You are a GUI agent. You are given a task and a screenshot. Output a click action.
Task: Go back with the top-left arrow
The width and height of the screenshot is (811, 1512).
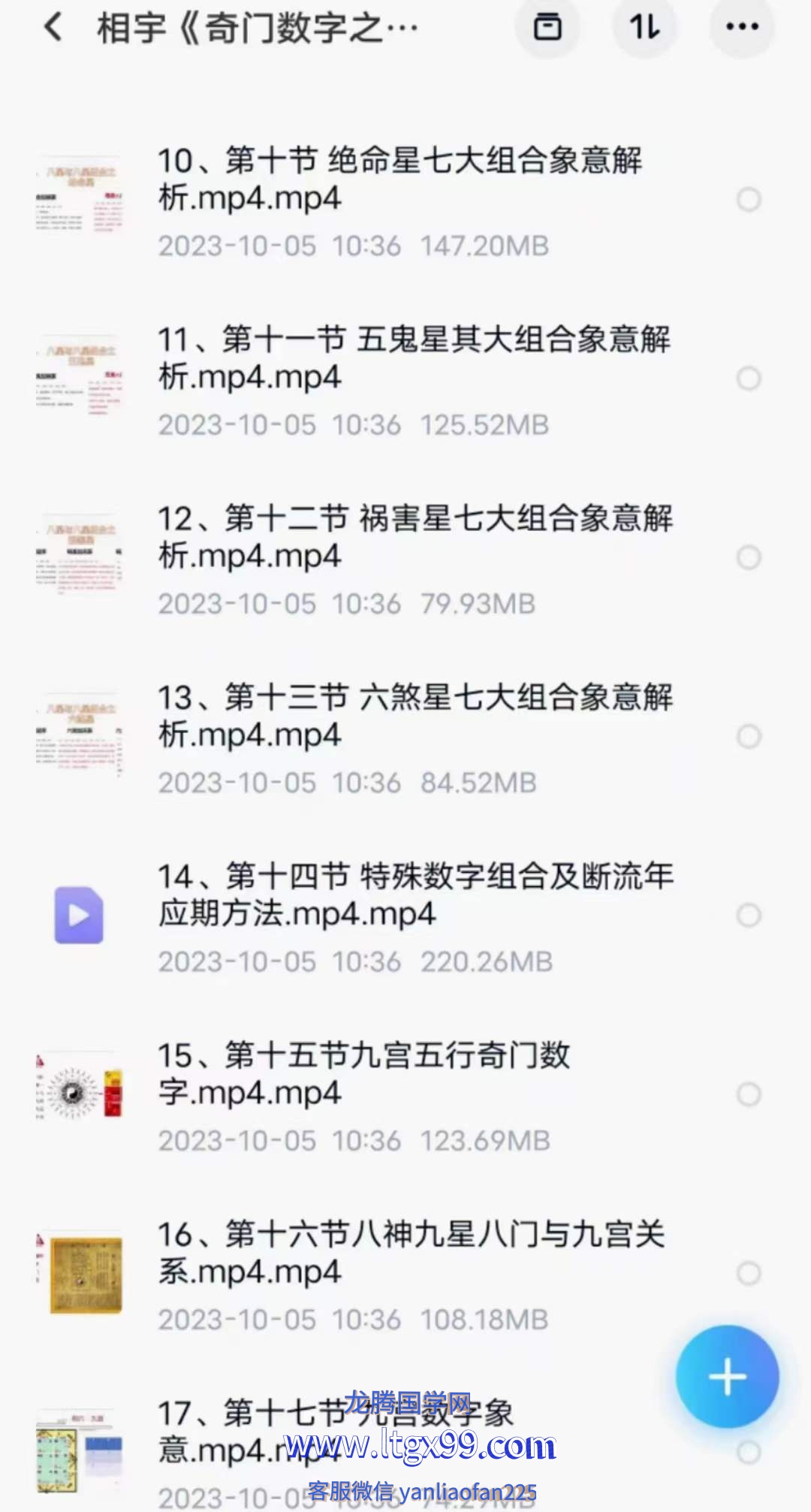pos(53,29)
